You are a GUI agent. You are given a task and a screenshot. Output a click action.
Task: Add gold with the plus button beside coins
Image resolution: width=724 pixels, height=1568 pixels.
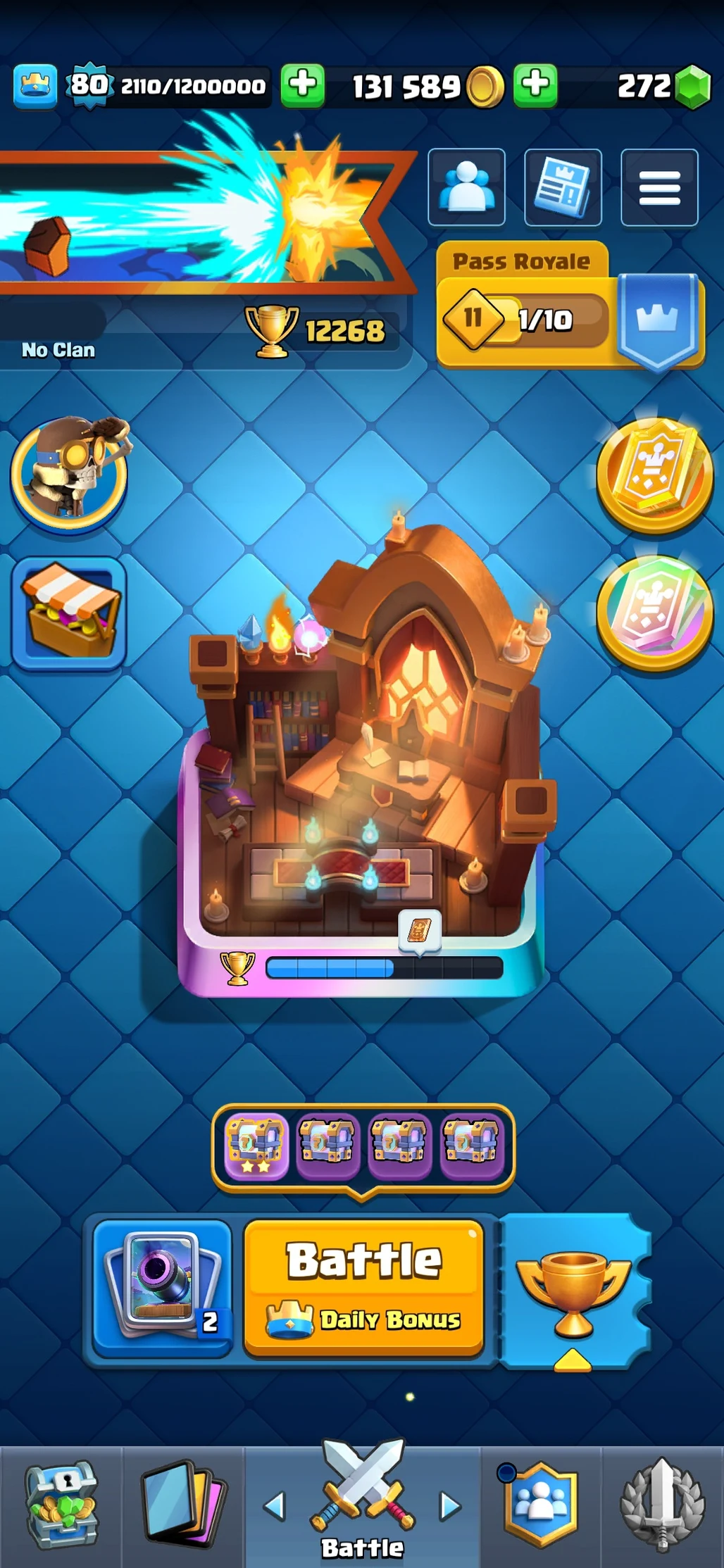[535, 86]
